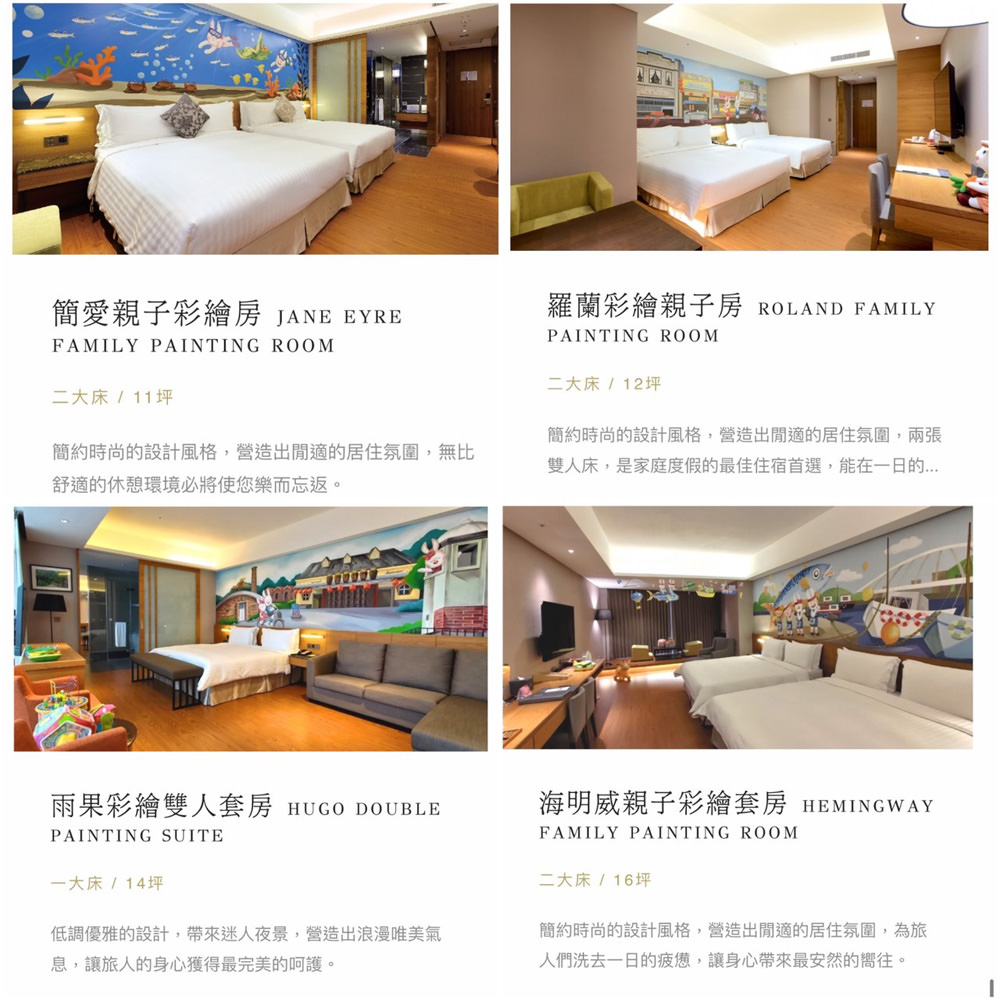This screenshot has height=1000, width=1000.
Task: Open the Jane Eyre Family Painting Room card
Action: [227, 330]
